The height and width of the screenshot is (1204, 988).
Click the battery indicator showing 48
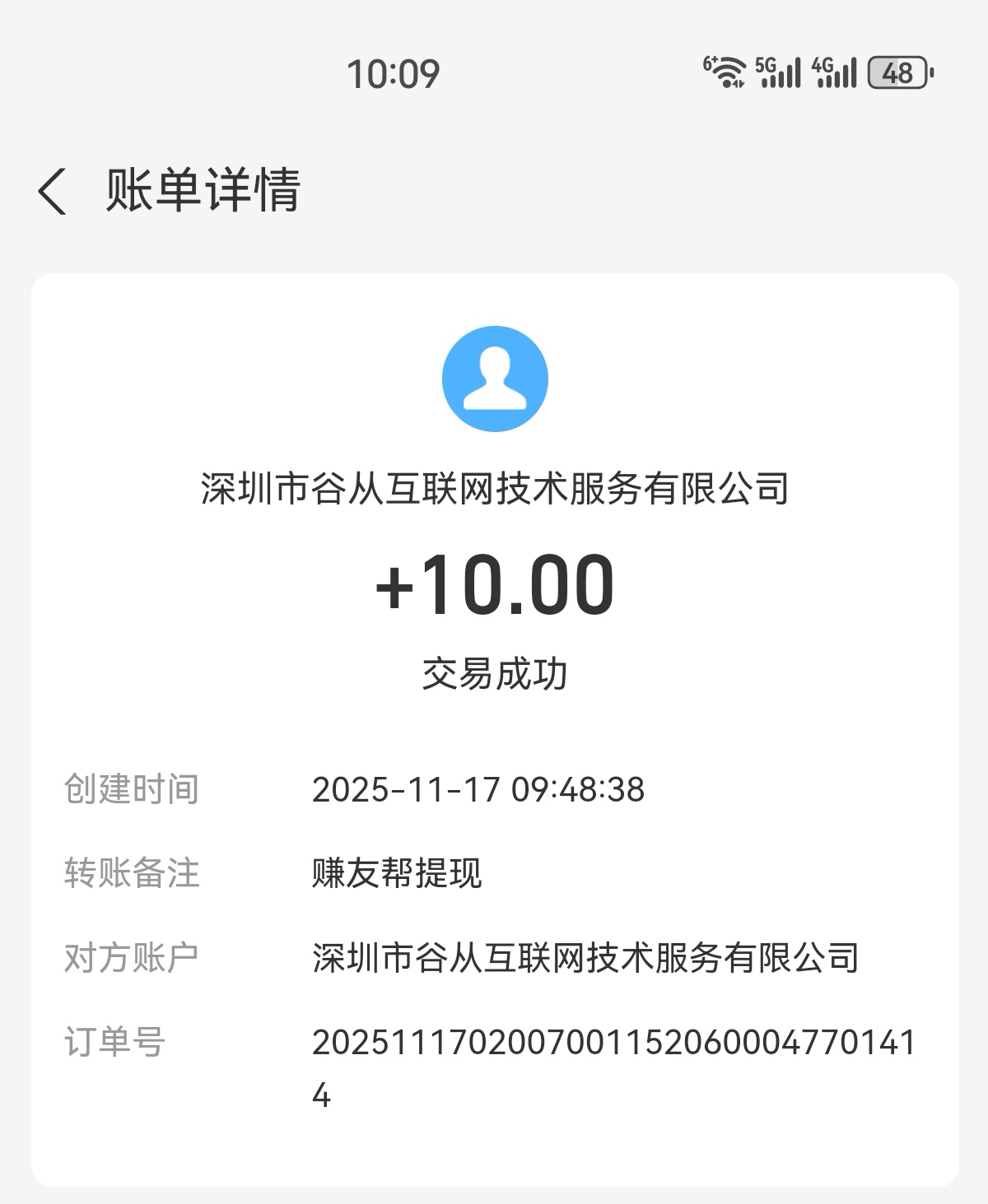[x=896, y=74]
